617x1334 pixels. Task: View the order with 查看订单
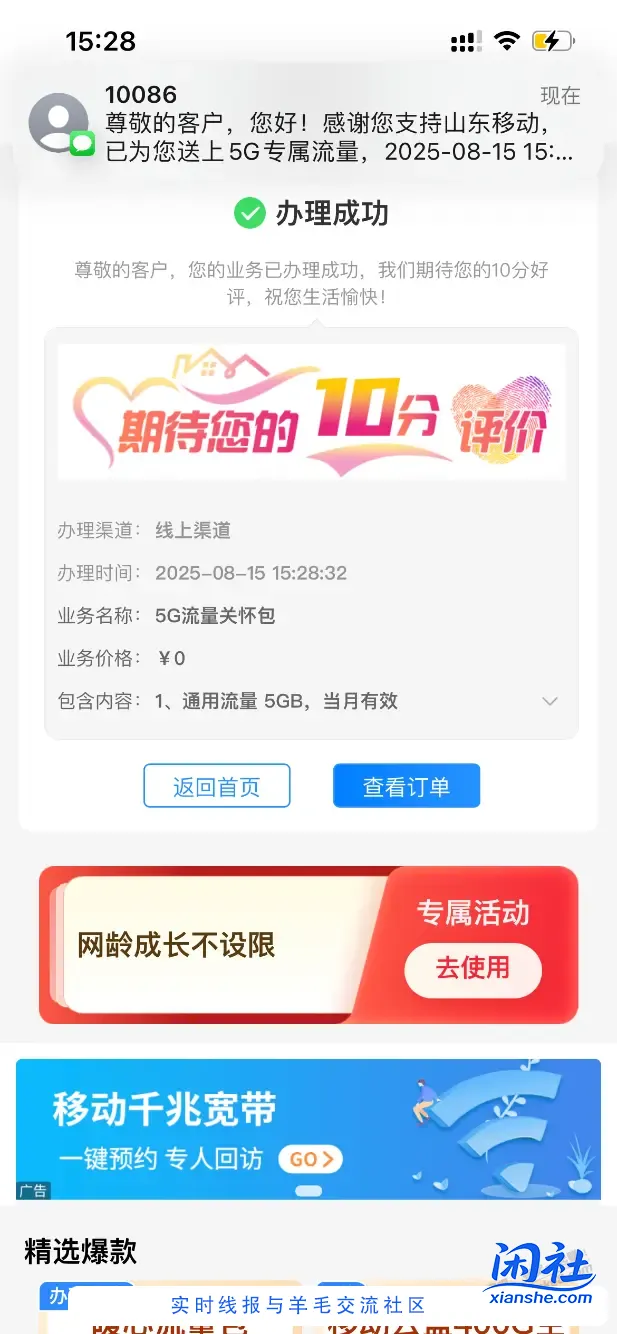[406, 786]
